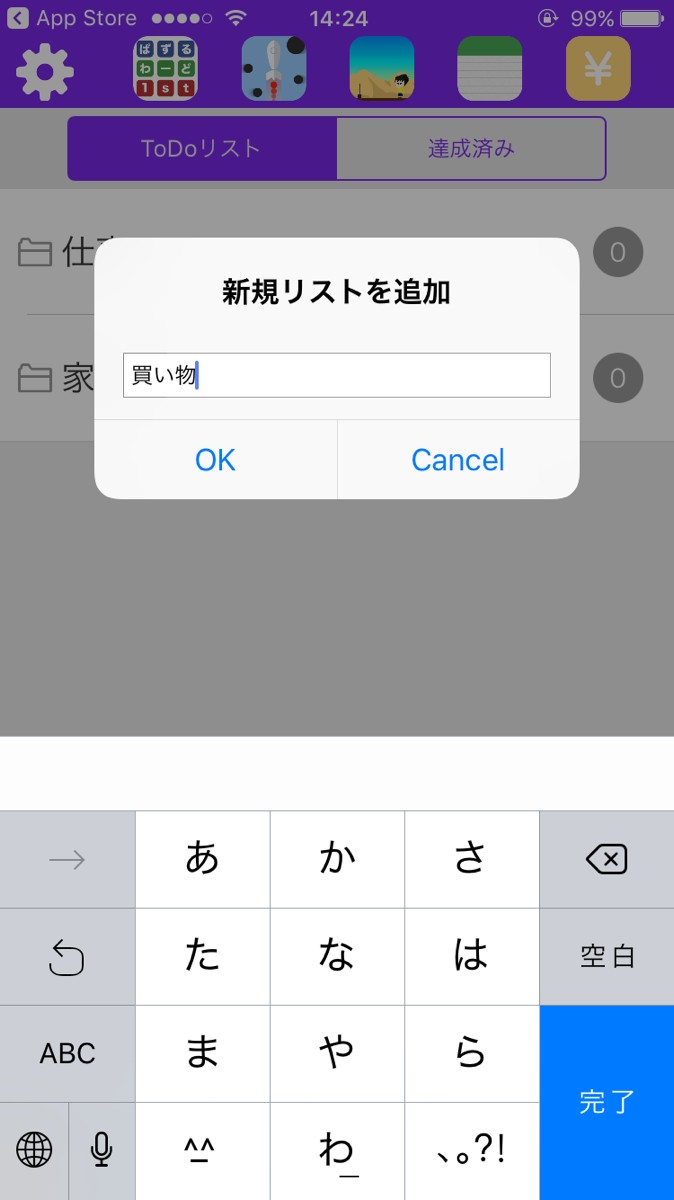Hit the backspace key on keyboard
Viewport: 674px width, 1200px height.
coord(606,859)
